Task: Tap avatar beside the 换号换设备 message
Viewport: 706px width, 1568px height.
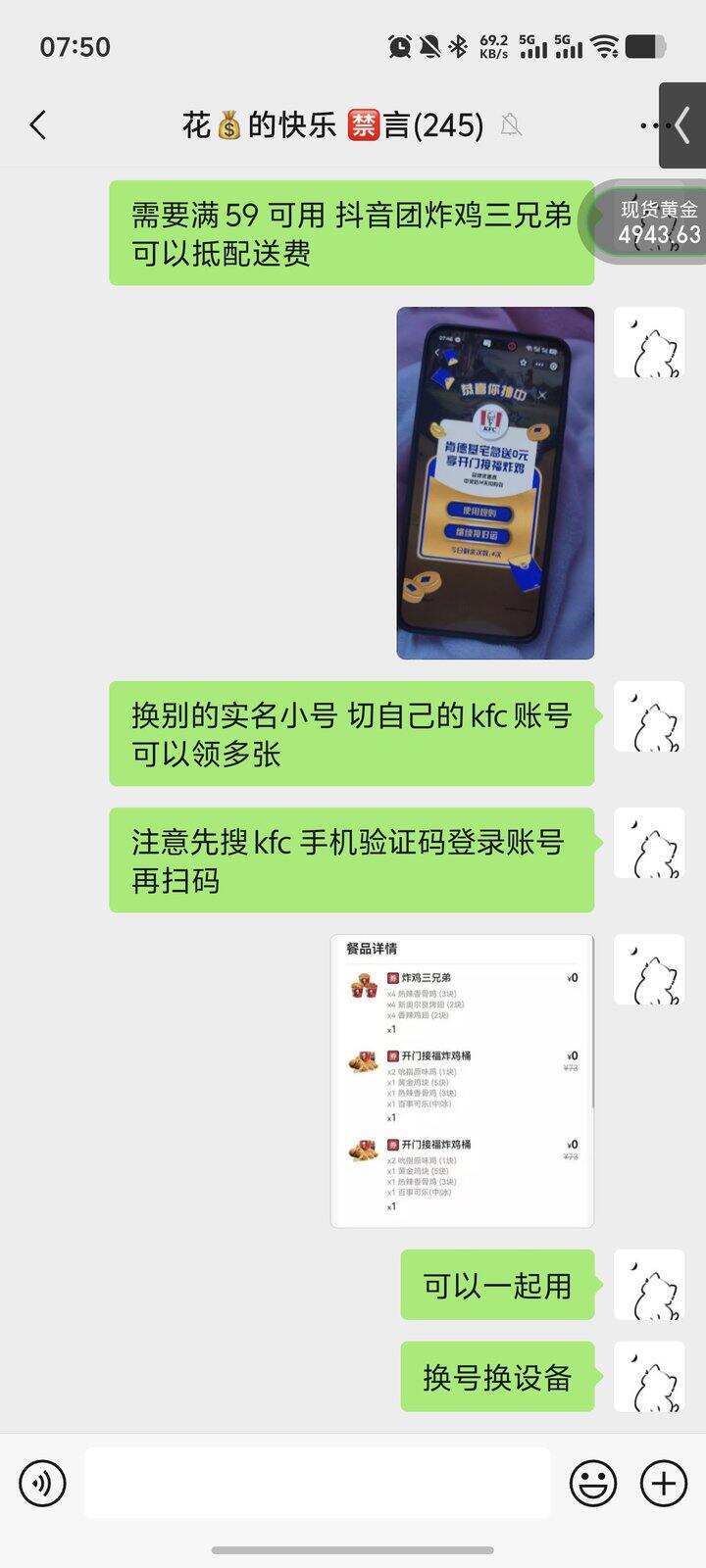Action: tap(648, 1376)
